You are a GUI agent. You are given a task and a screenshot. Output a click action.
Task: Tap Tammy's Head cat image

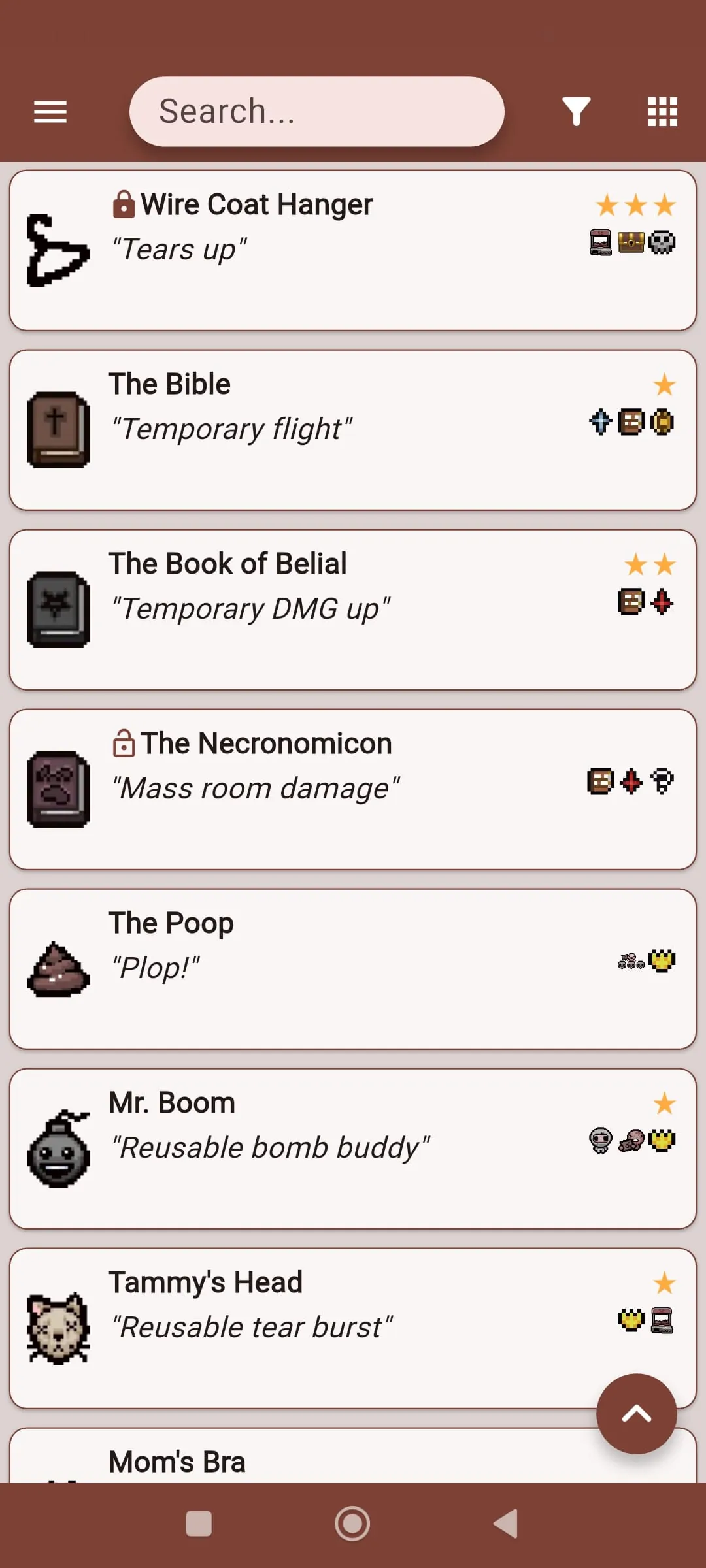click(58, 1326)
